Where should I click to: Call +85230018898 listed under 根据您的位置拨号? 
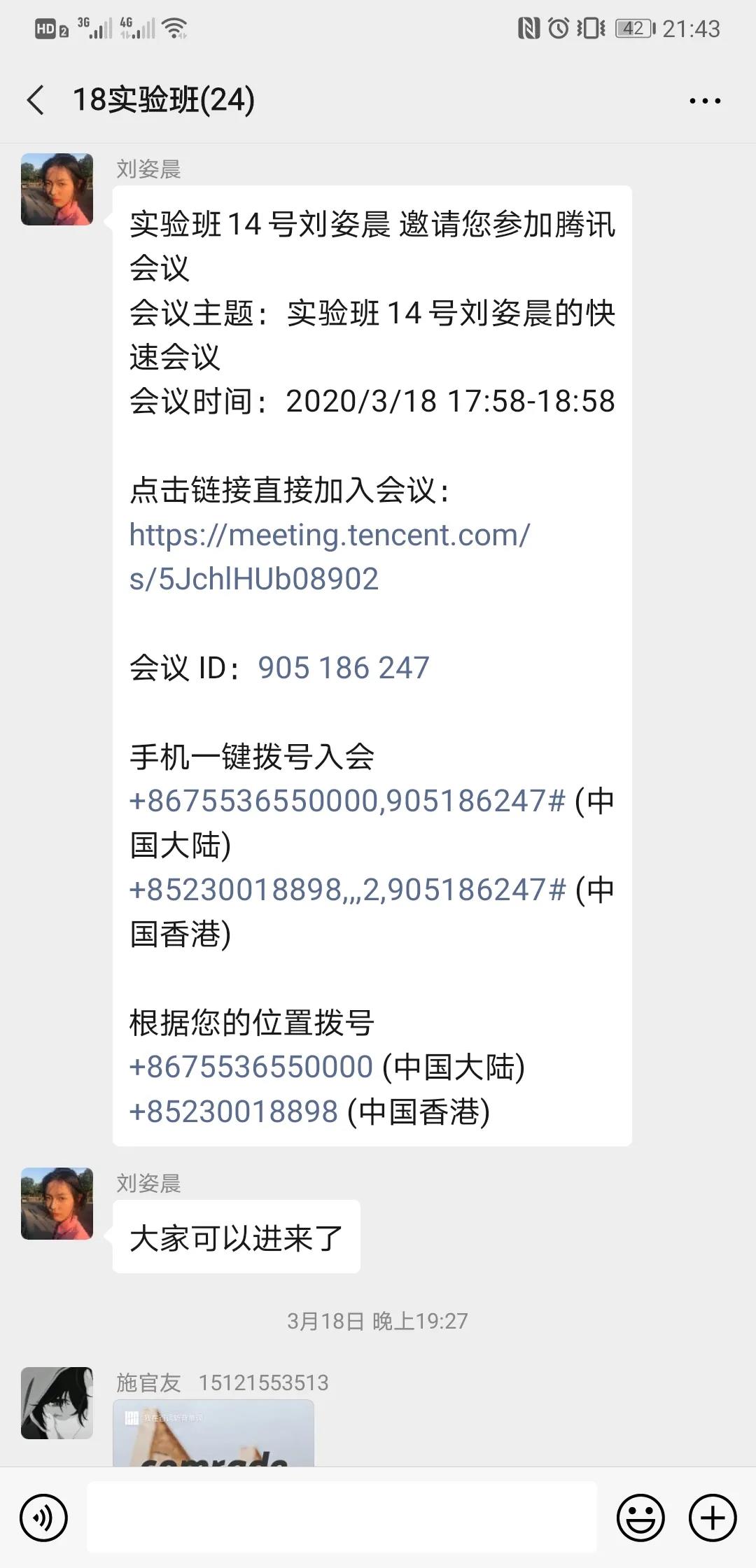click(234, 1112)
